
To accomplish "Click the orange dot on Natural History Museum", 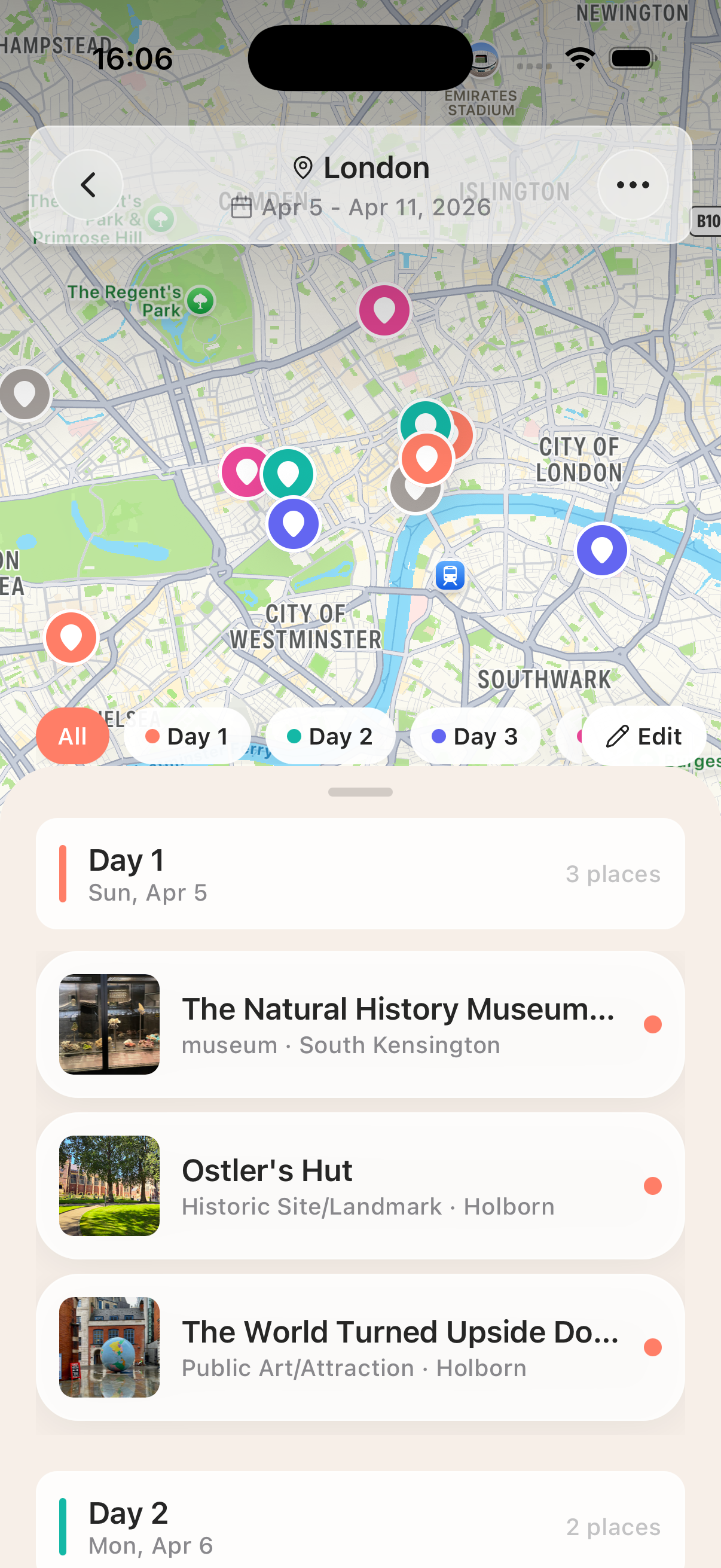I will point(653,1024).
